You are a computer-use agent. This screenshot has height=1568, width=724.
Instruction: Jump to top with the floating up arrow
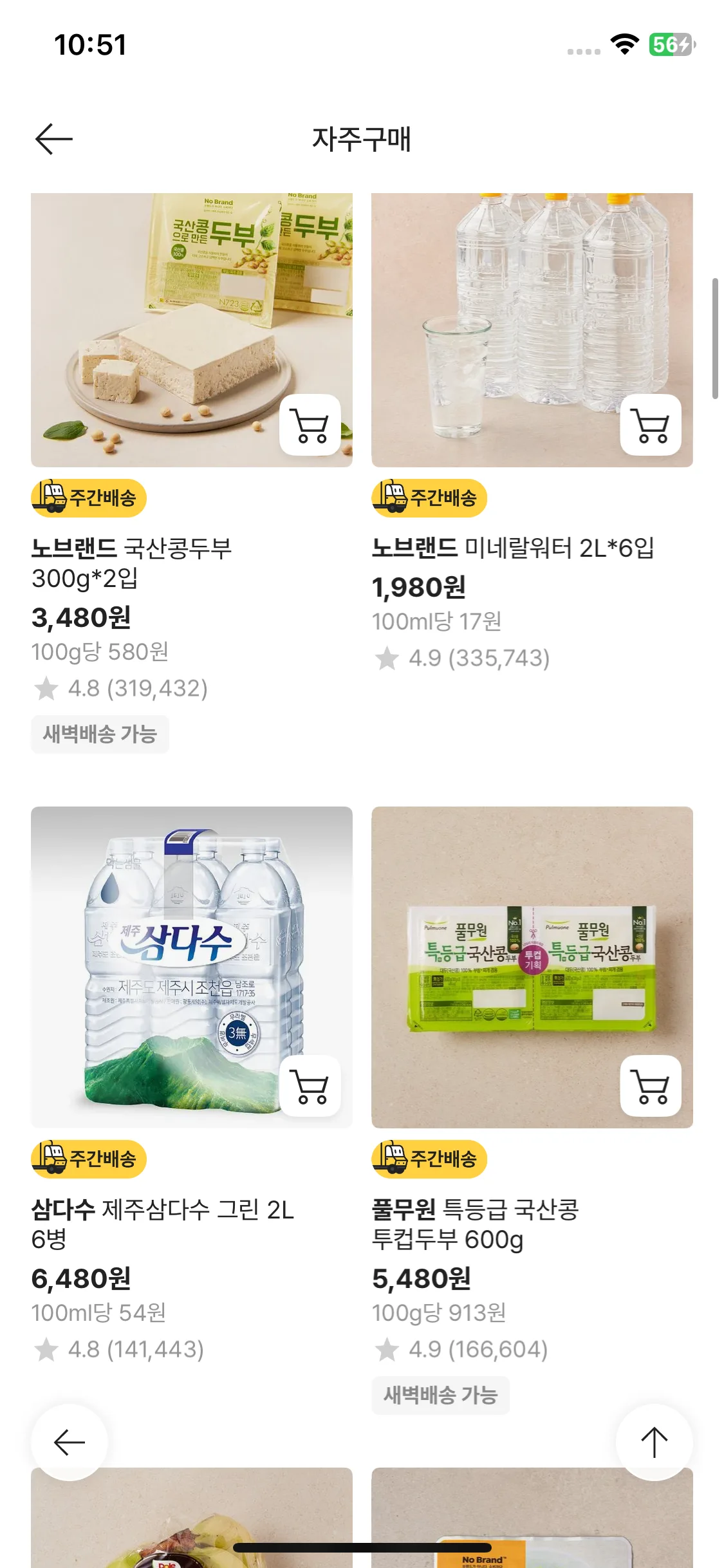654,1442
